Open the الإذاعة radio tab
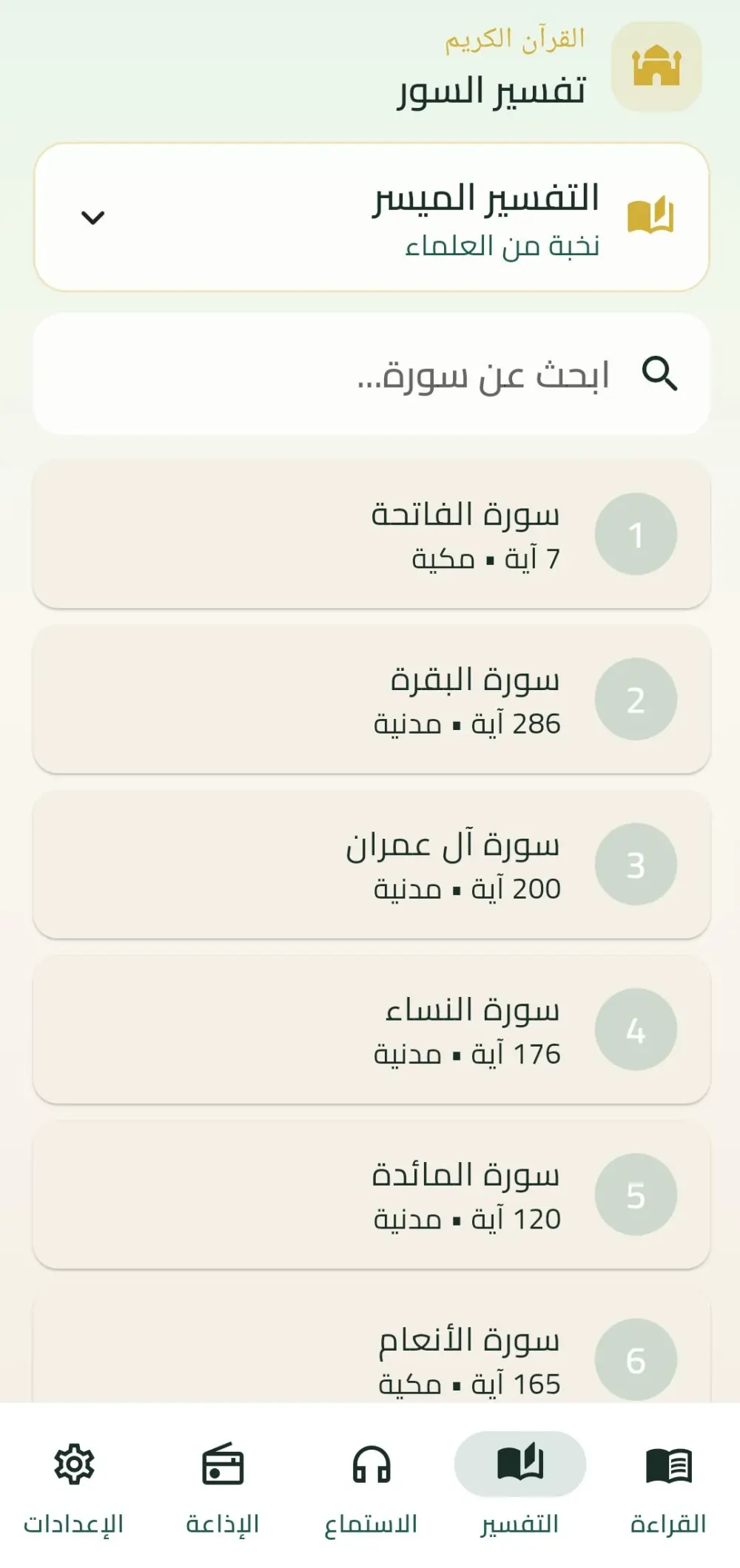This screenshot has height=1568, width=740. tap(222, 1487)
